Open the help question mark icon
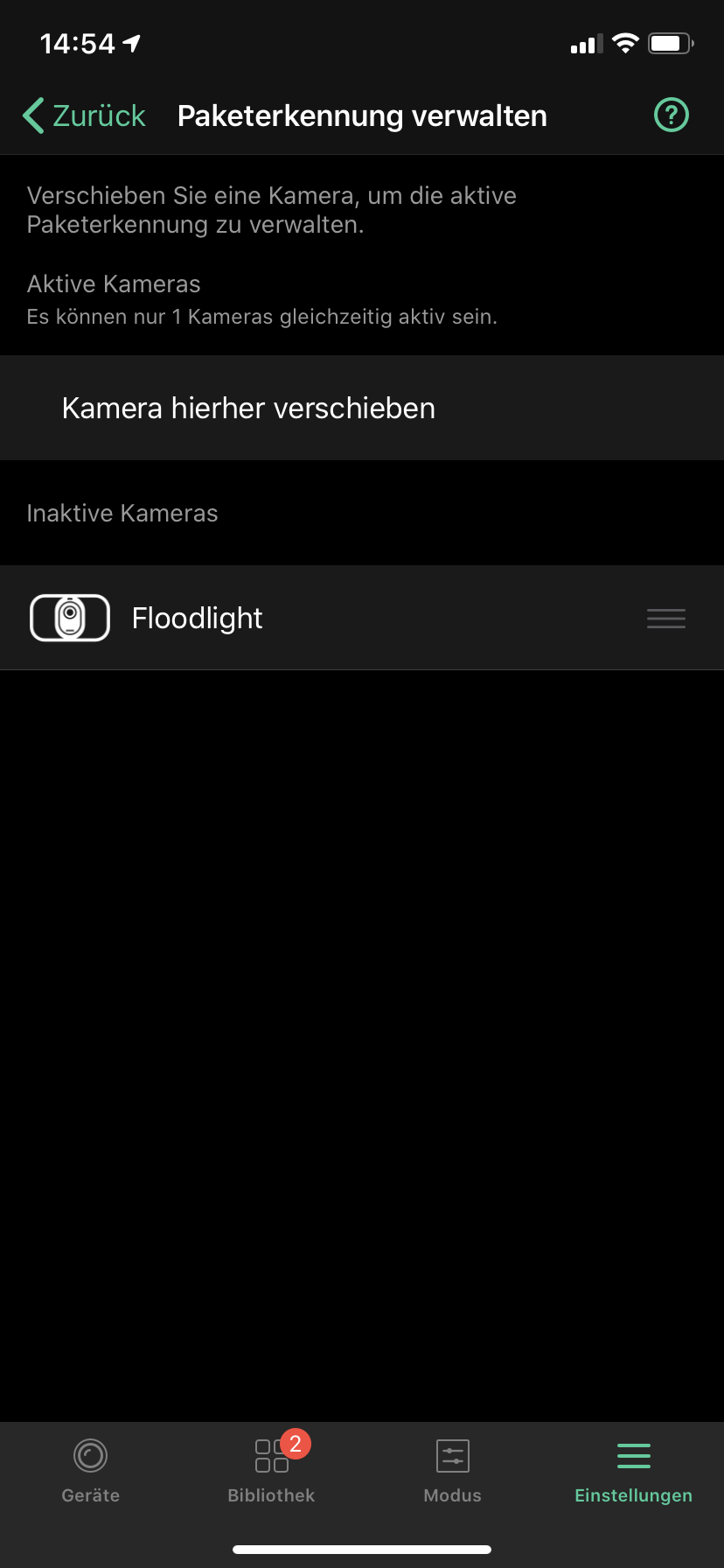Viewport: 724px width, 1568px height. tap(672, 115)
